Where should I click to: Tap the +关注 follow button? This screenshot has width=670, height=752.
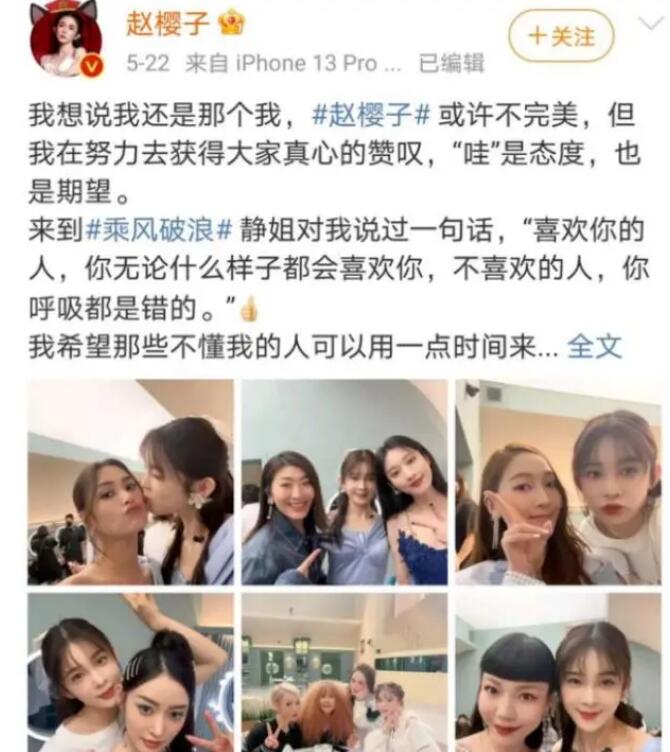(x=561, y=37)
